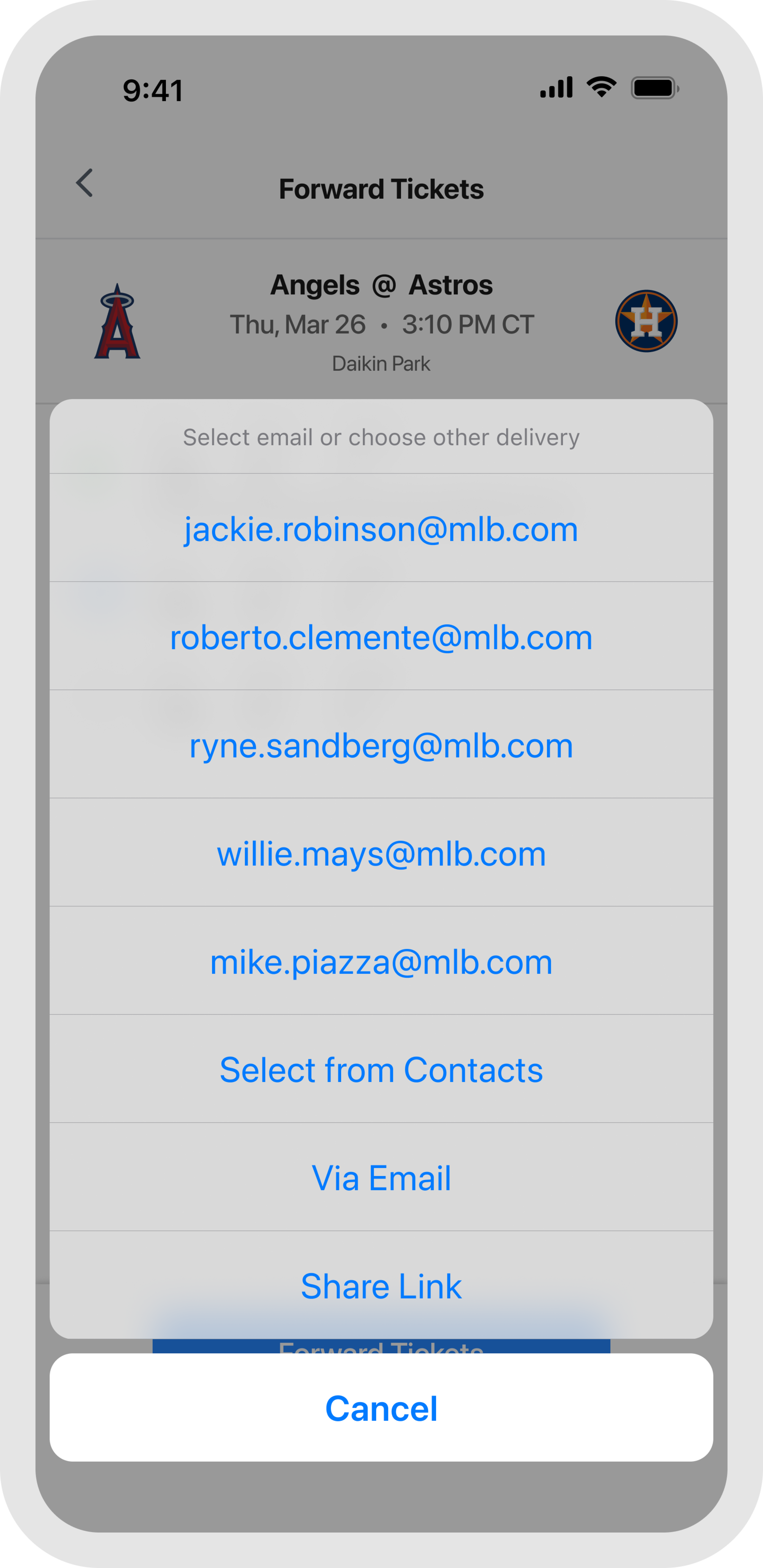Select jackie.robinson@mlb.com as recipient
The width and height of the screenshot is (763, 1568).
pyautogui.click(x=381, y=528)
